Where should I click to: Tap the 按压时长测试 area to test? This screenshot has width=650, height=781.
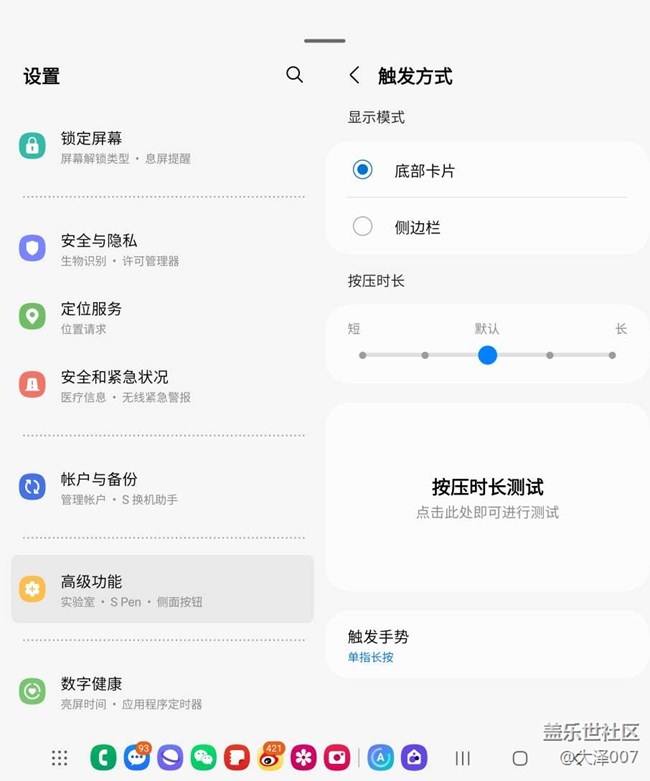coord(487,497)
